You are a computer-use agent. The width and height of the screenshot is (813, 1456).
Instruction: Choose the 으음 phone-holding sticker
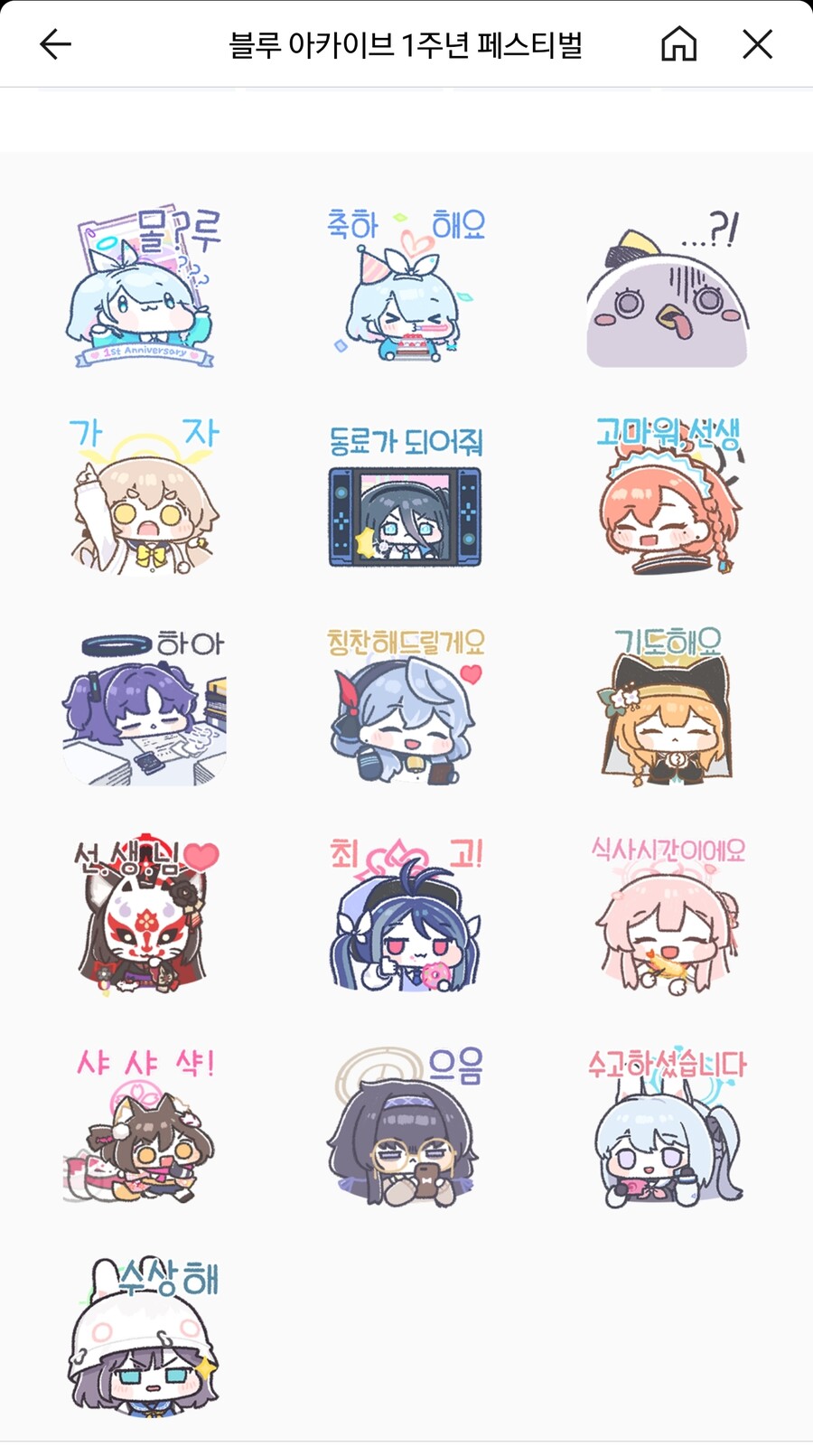click(406, 1128)
